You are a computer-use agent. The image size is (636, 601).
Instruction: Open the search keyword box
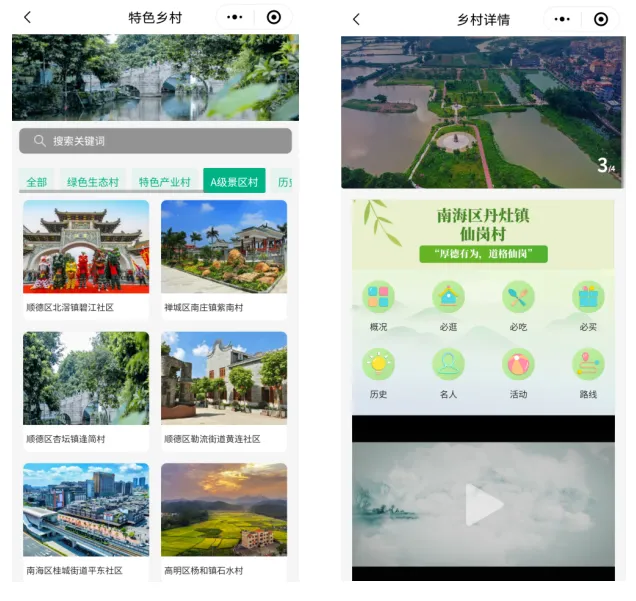155,141
